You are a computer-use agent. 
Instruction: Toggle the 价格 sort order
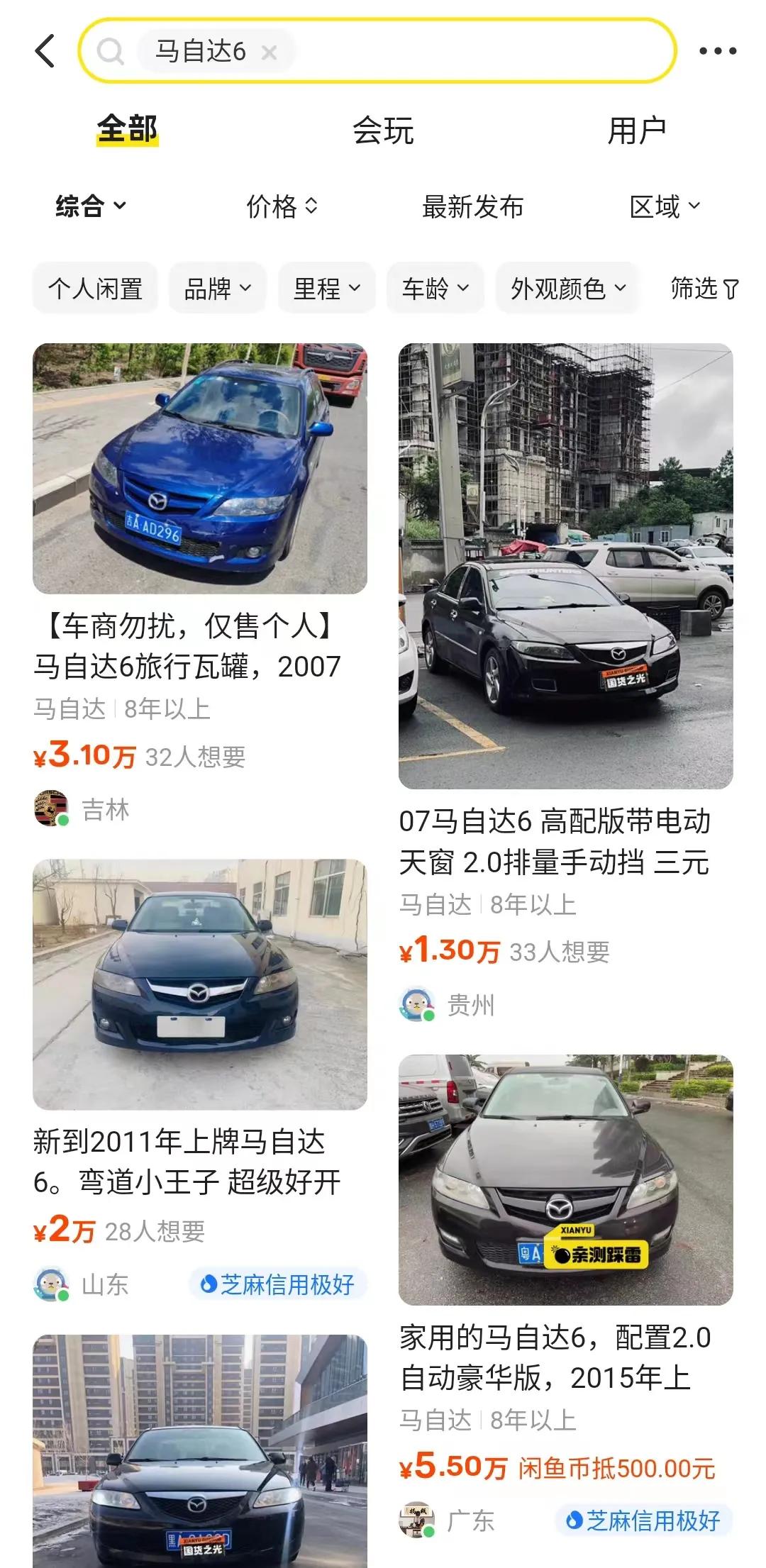(278, 207)
